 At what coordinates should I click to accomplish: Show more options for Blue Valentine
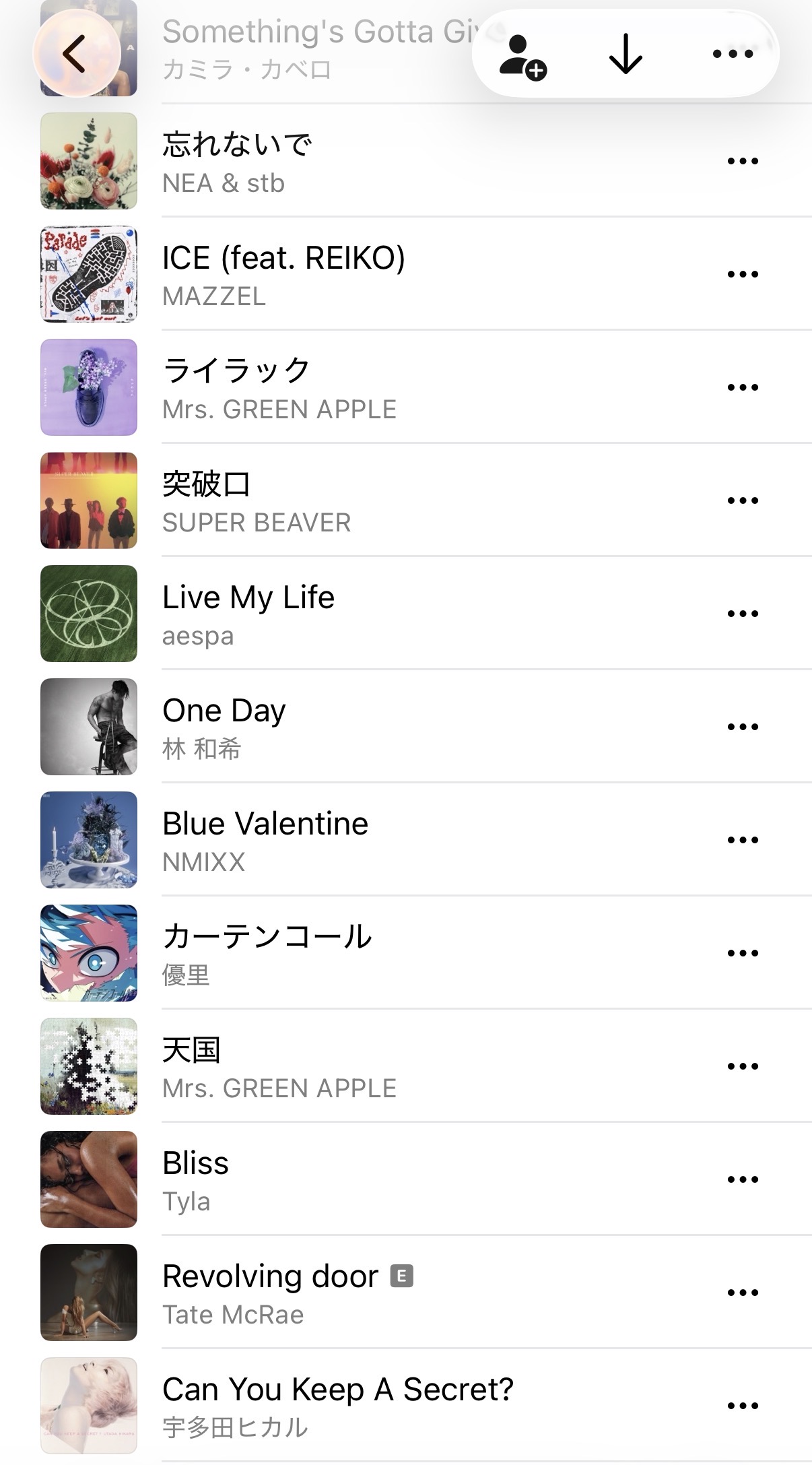743,840
